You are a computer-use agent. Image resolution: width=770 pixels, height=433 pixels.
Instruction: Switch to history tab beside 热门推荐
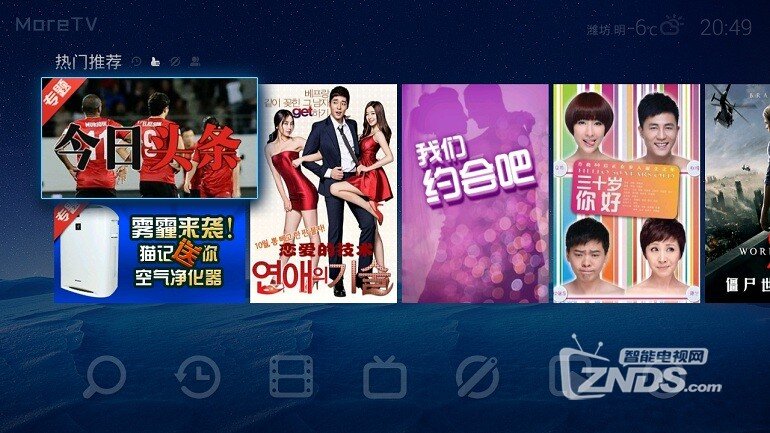(x=136, y=62)
